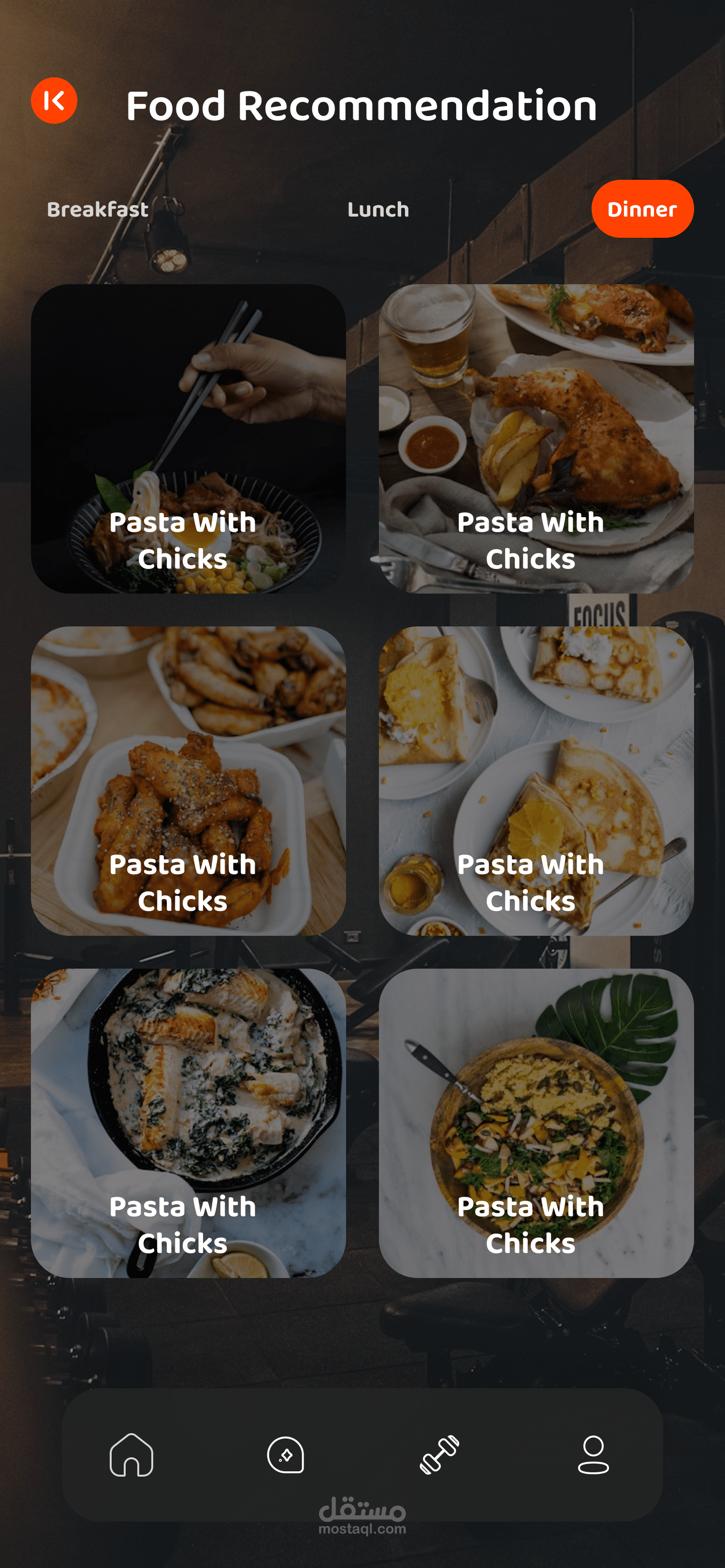The height and width of the screenshot is (1568, 725).
Task: Open the wooden salad bowl card
Action: [536, 1122]
